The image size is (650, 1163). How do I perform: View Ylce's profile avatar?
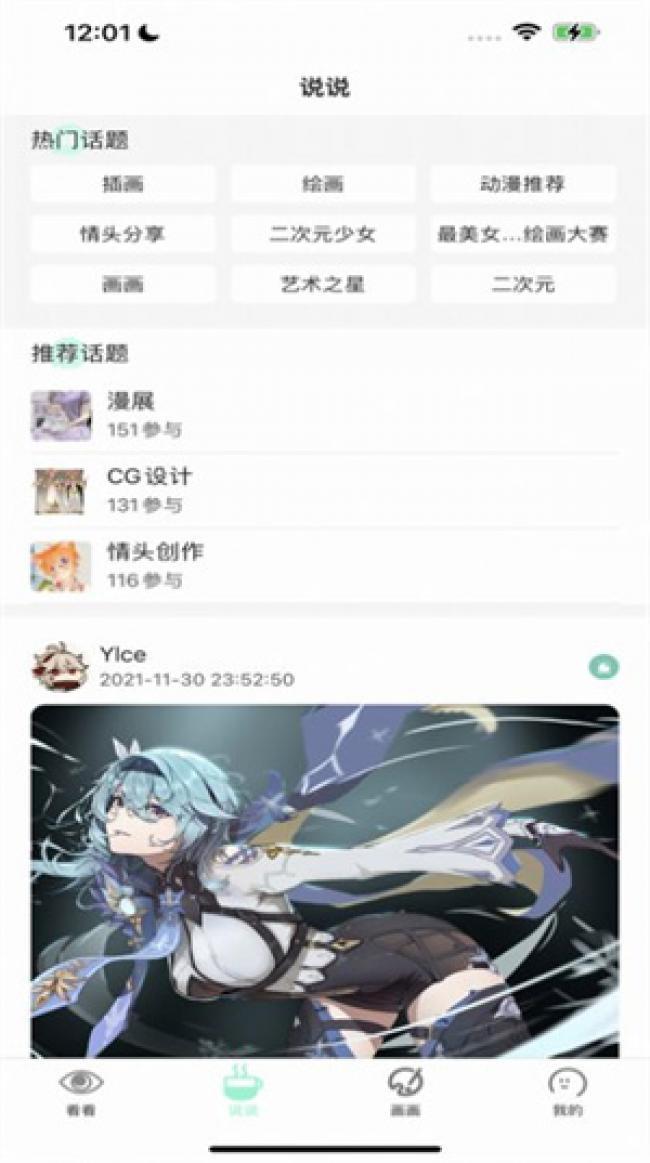click(x=59, y=666)
